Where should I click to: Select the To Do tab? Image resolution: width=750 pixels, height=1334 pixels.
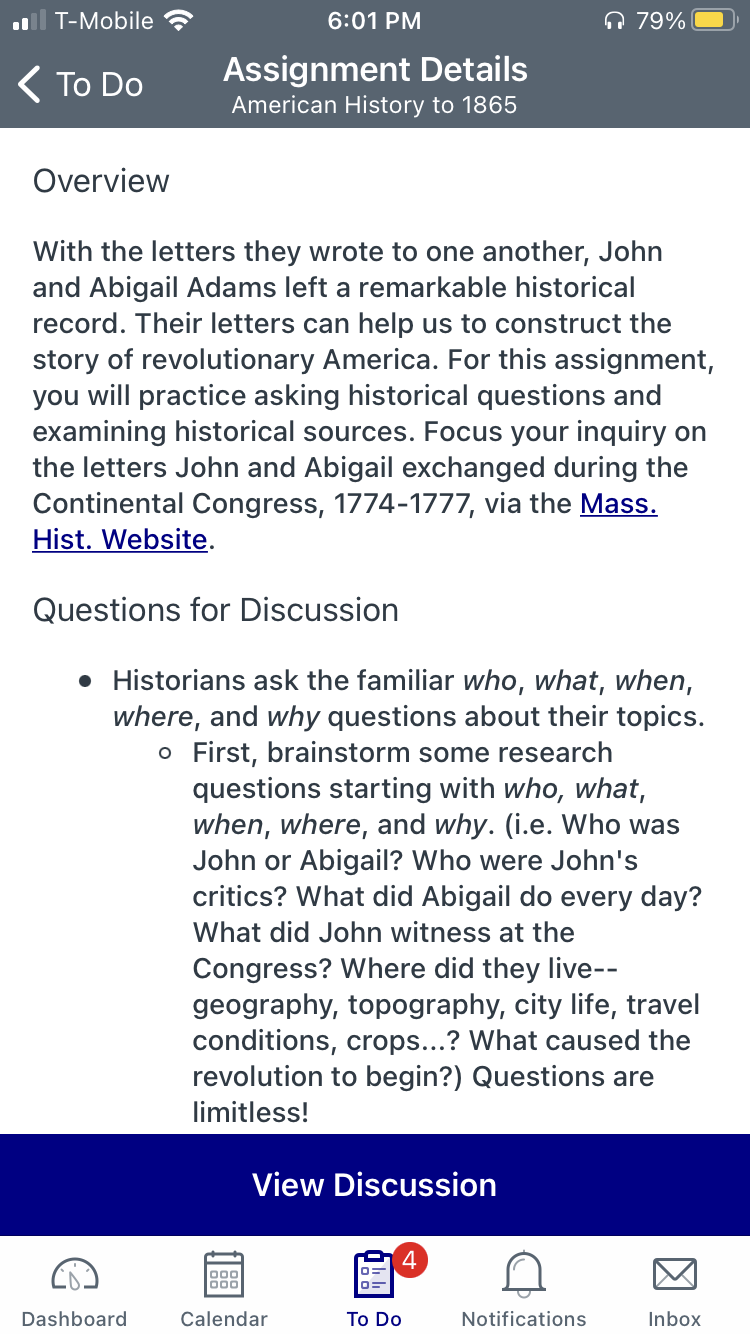[x=374, y=1289]
